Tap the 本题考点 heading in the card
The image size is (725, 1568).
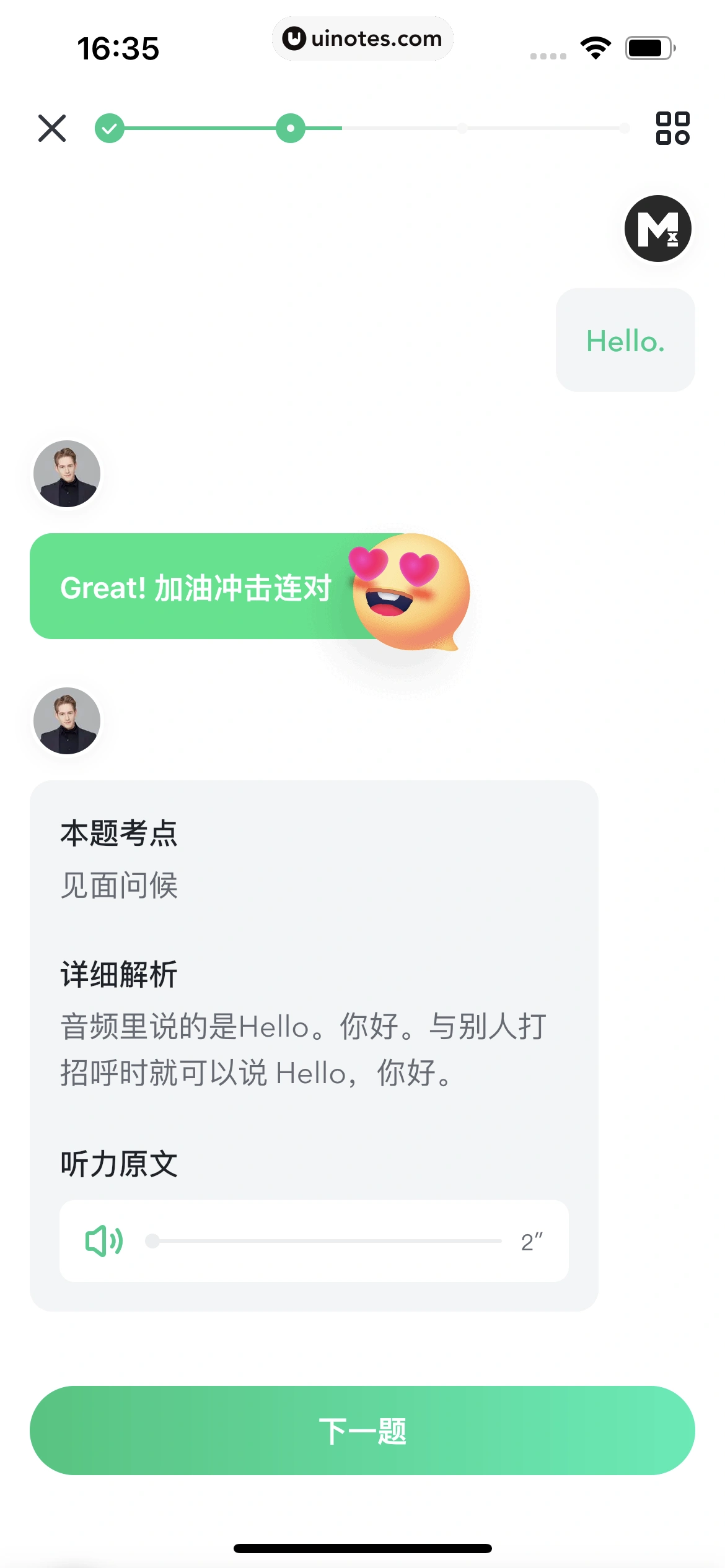pyautogui.click(x=119, y=834)
